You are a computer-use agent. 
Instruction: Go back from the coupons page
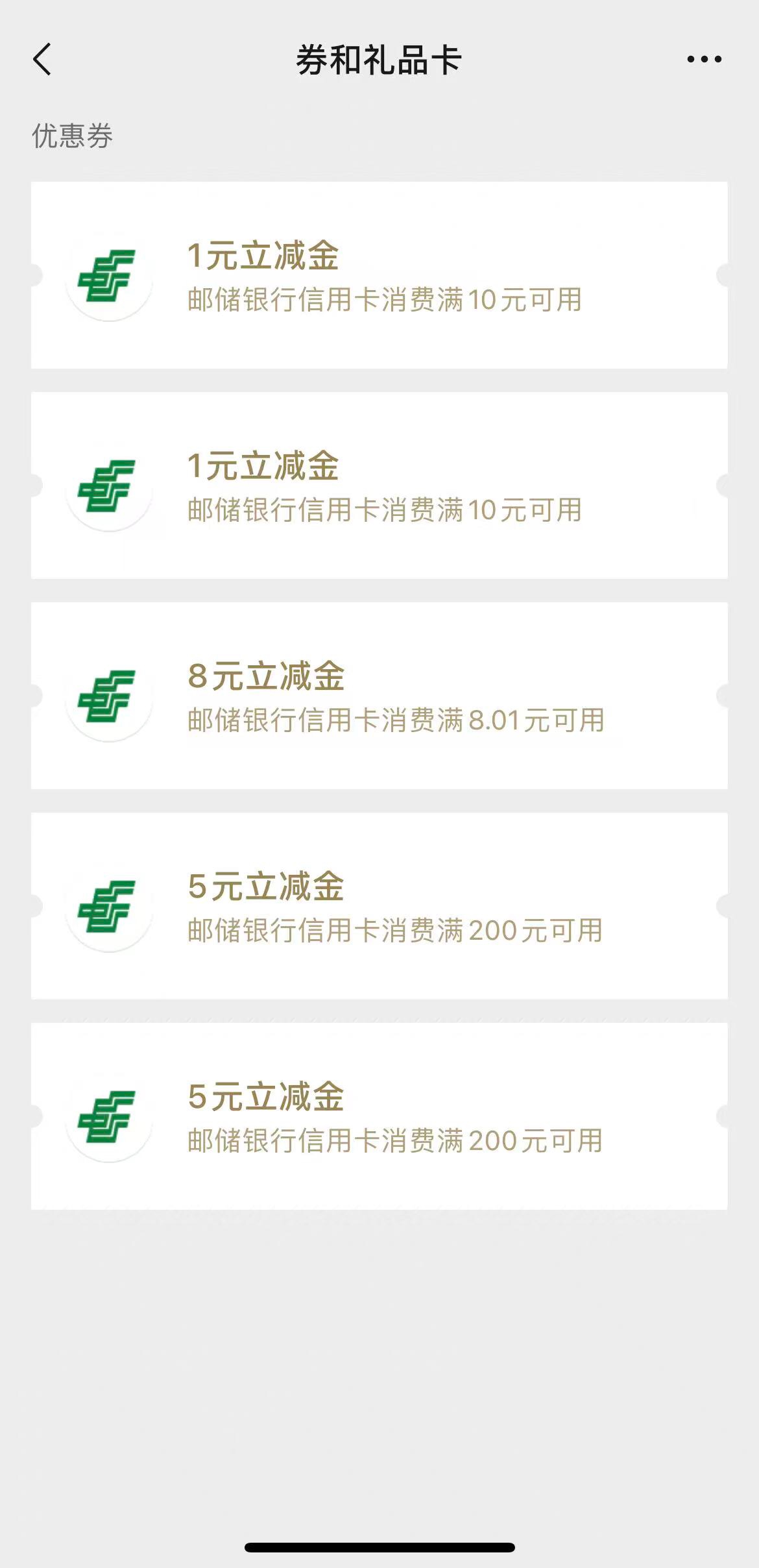42,60
